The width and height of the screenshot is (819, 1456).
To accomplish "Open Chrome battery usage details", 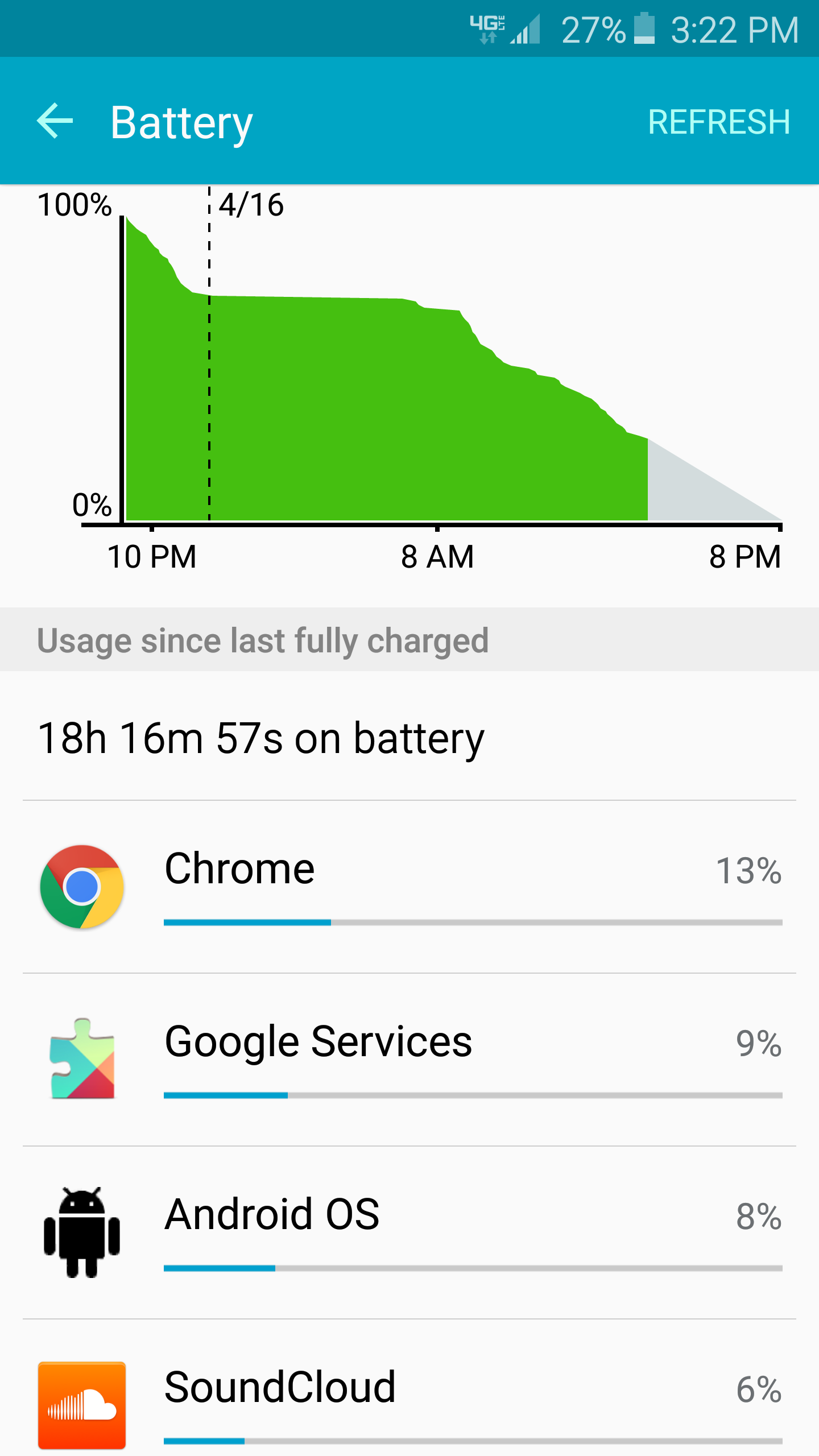I will tap(409, 887).
